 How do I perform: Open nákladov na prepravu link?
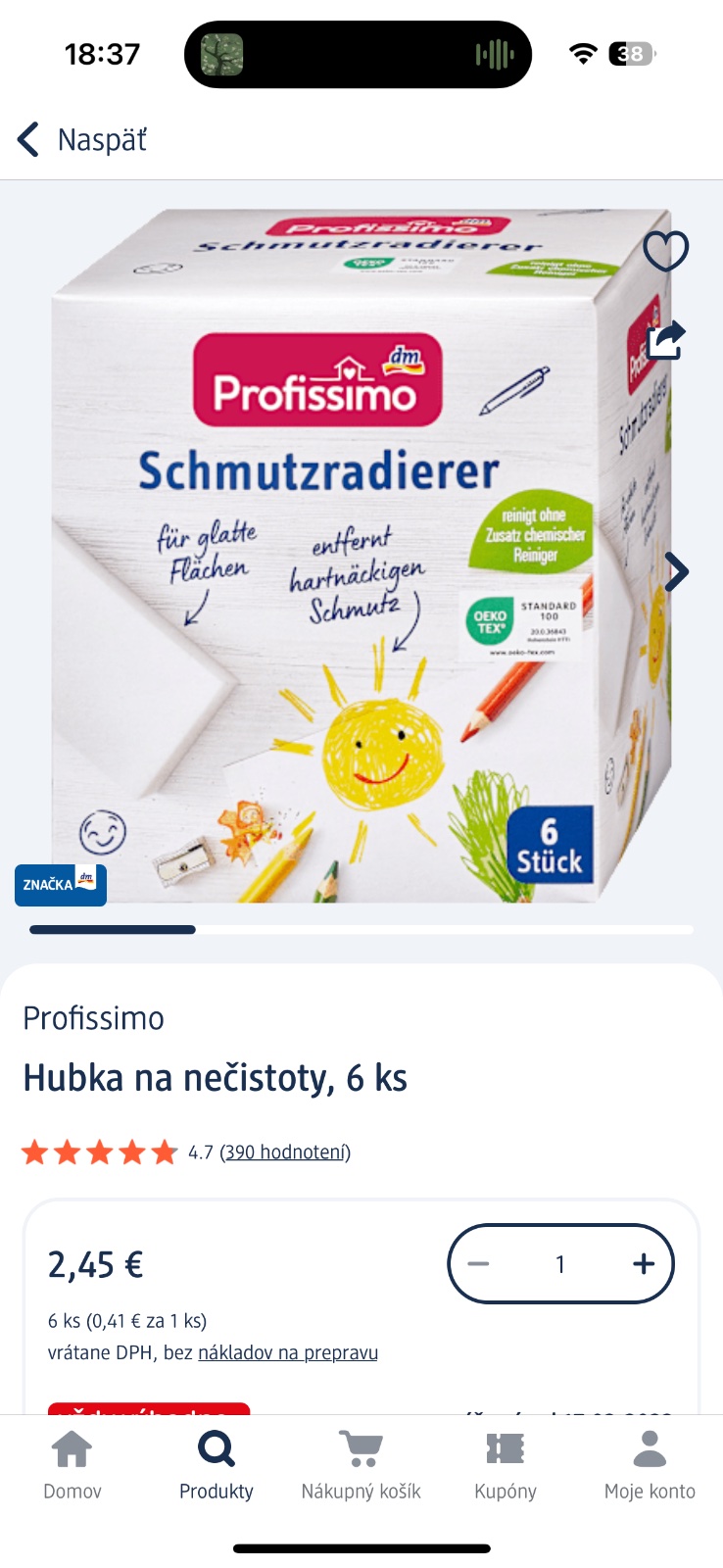pos(288,1352)
